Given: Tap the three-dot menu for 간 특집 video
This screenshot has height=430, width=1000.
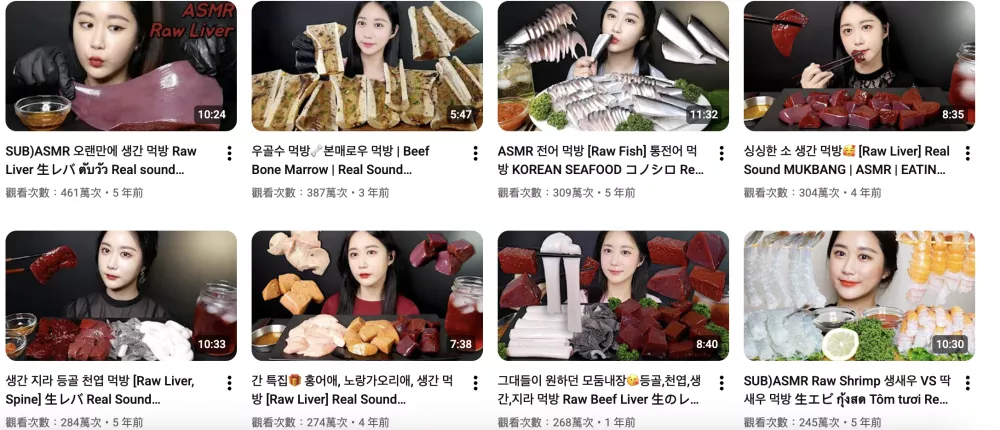Looking at the screenshot, I should point(475,383).
